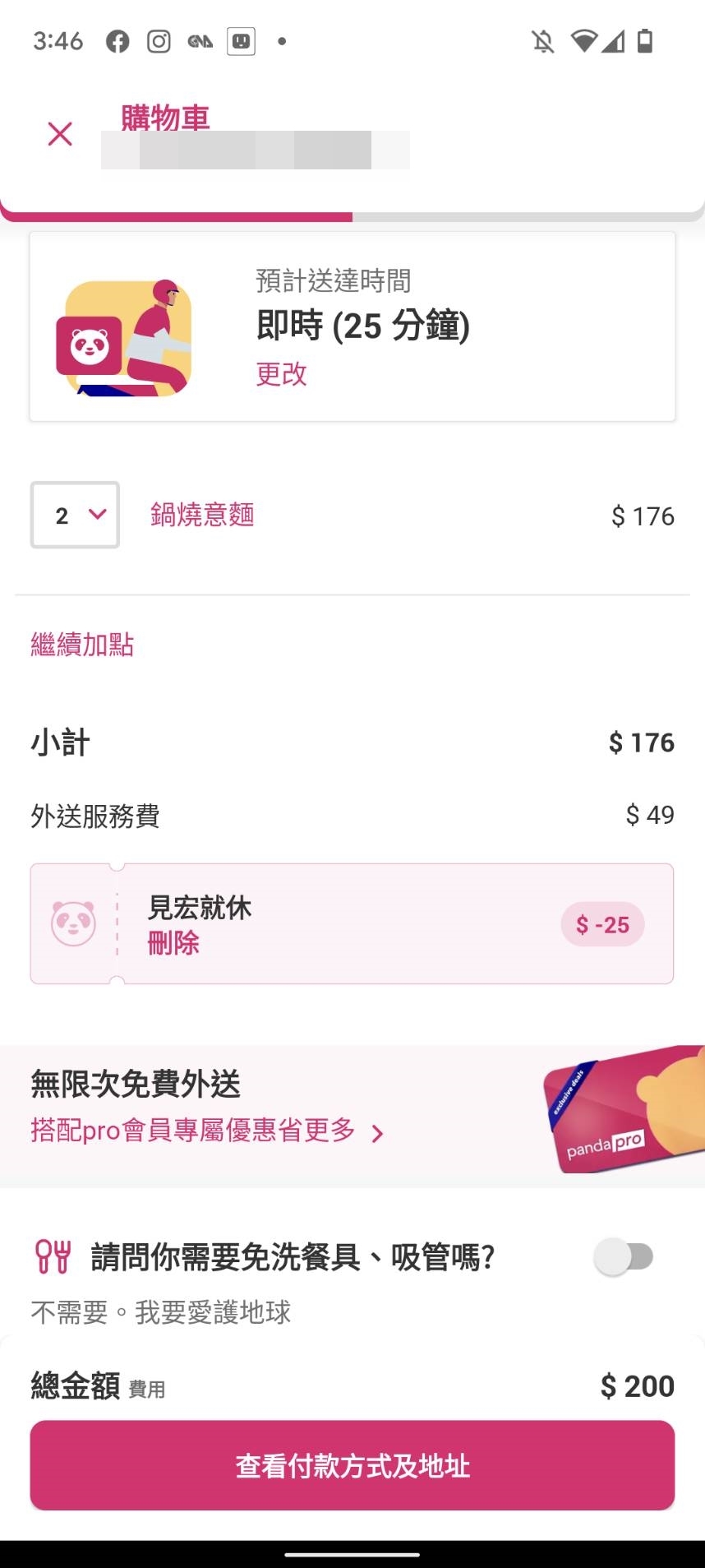705x1568 pixels.
Task: Tap 更改 to change delivery time
Action: coord(281,374)
